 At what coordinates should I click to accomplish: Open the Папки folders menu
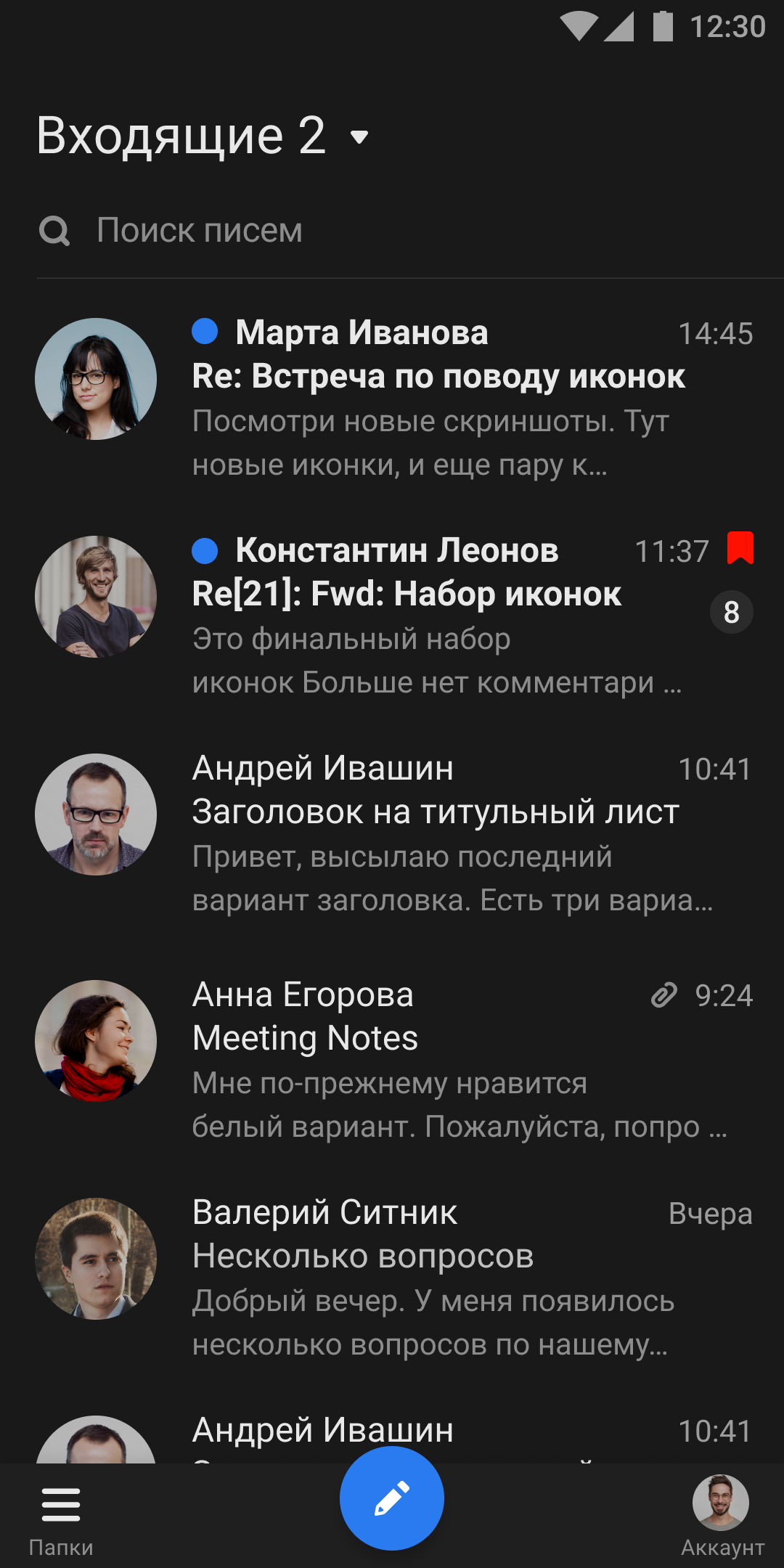(61, 1517)
